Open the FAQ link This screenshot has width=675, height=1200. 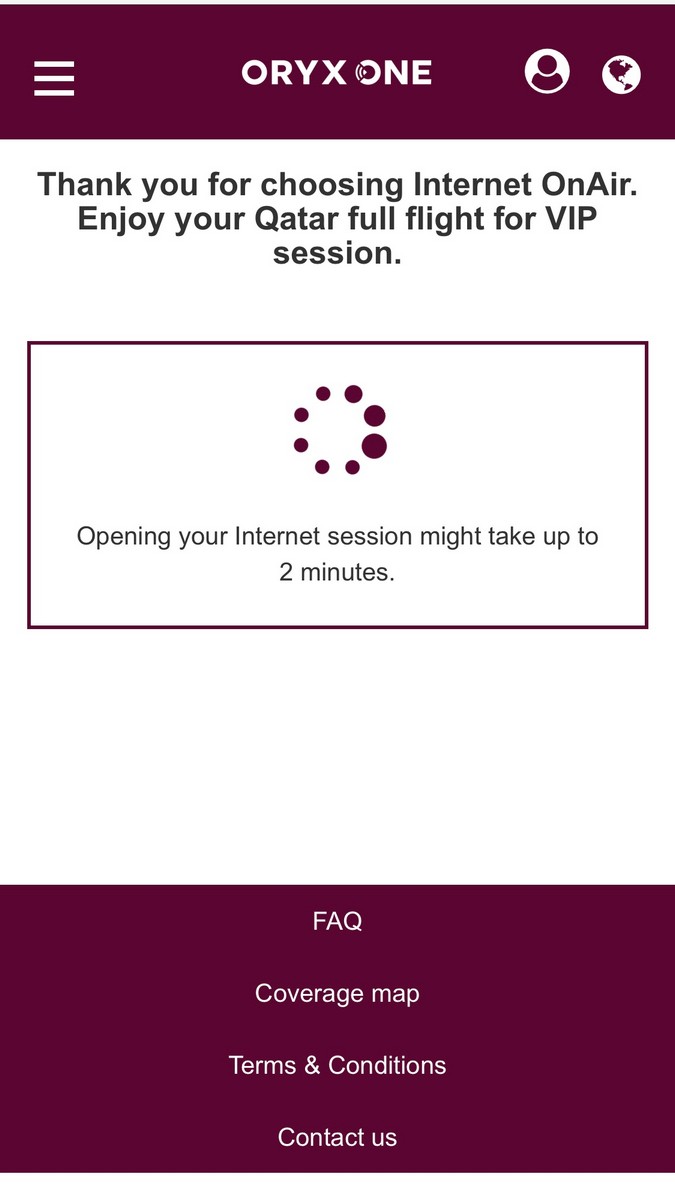click(337, 921)
